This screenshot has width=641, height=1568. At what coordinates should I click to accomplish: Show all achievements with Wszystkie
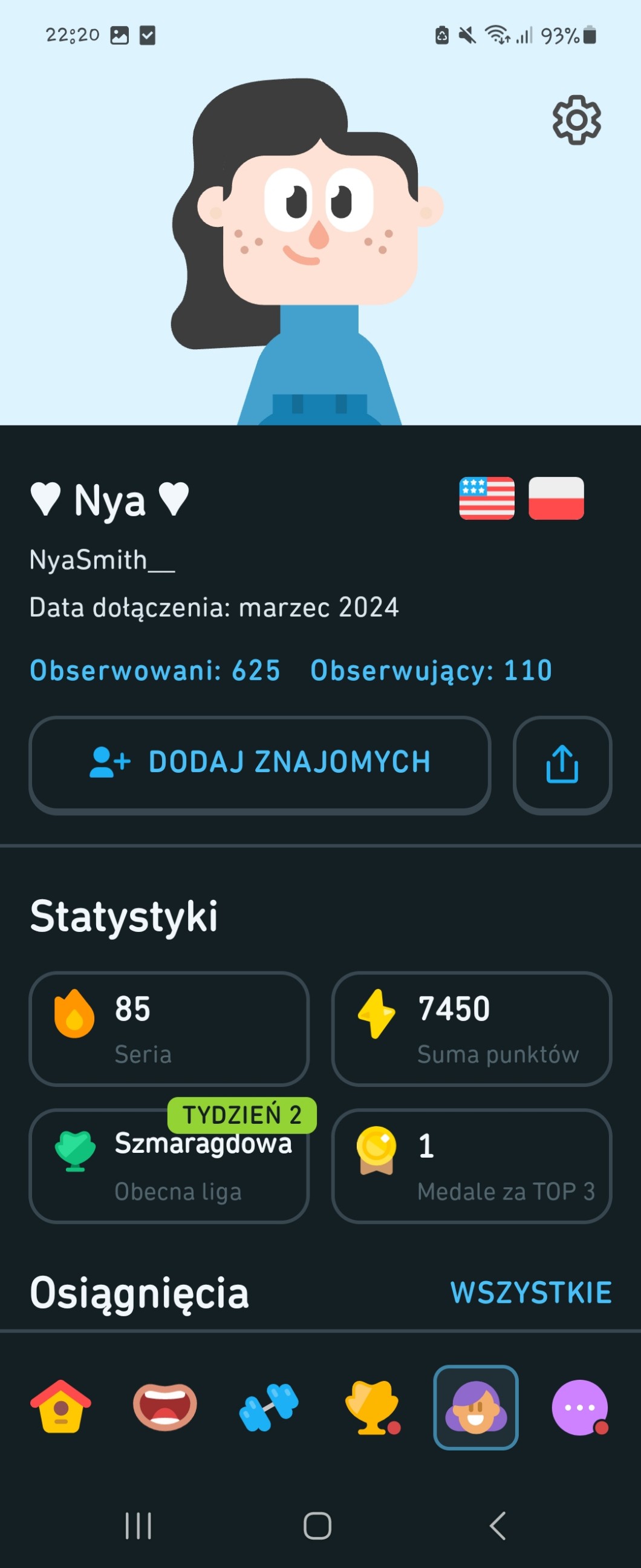coord(531,1293)
